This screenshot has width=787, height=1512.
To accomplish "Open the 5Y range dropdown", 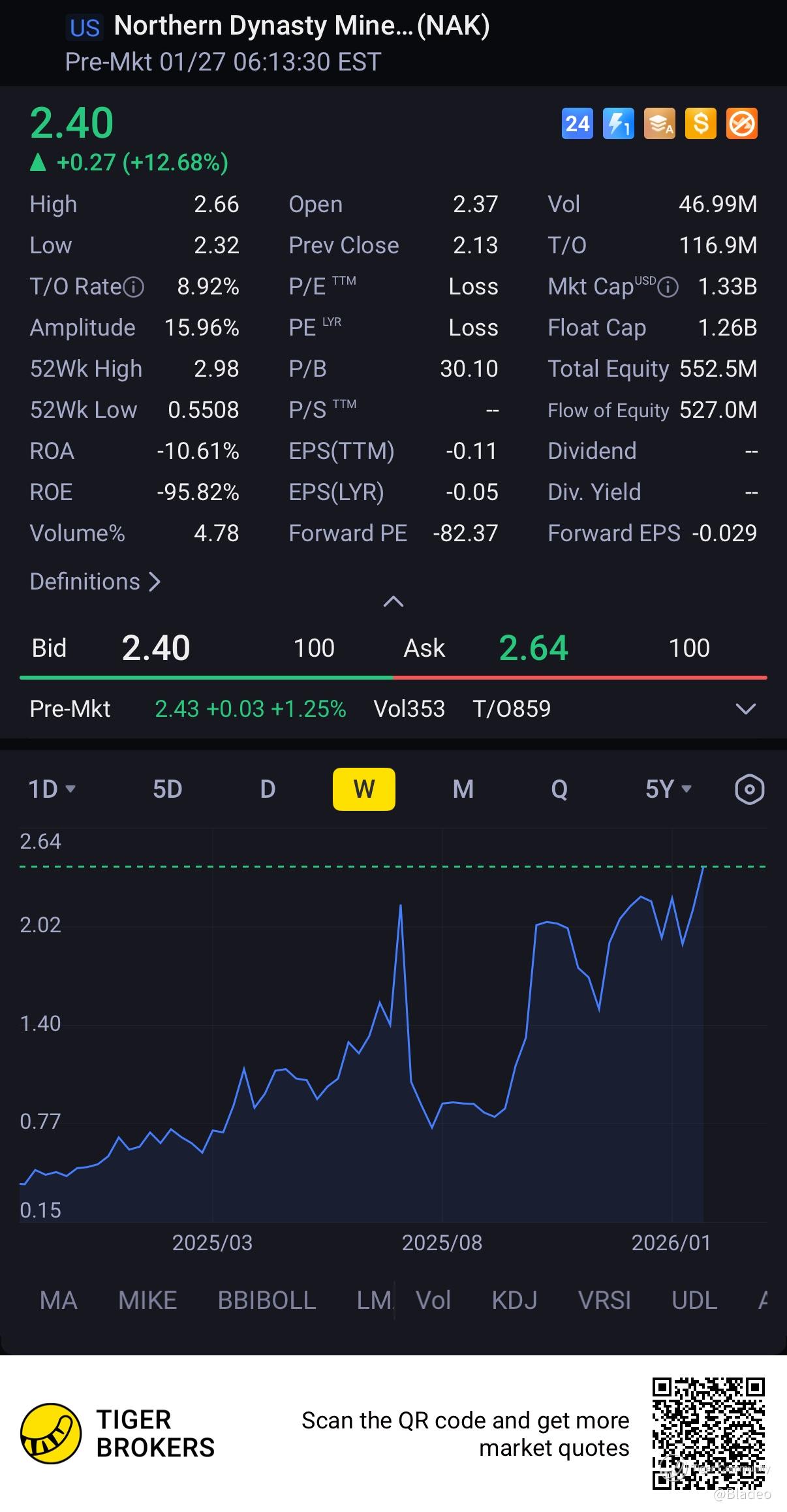I will [668, 789].
